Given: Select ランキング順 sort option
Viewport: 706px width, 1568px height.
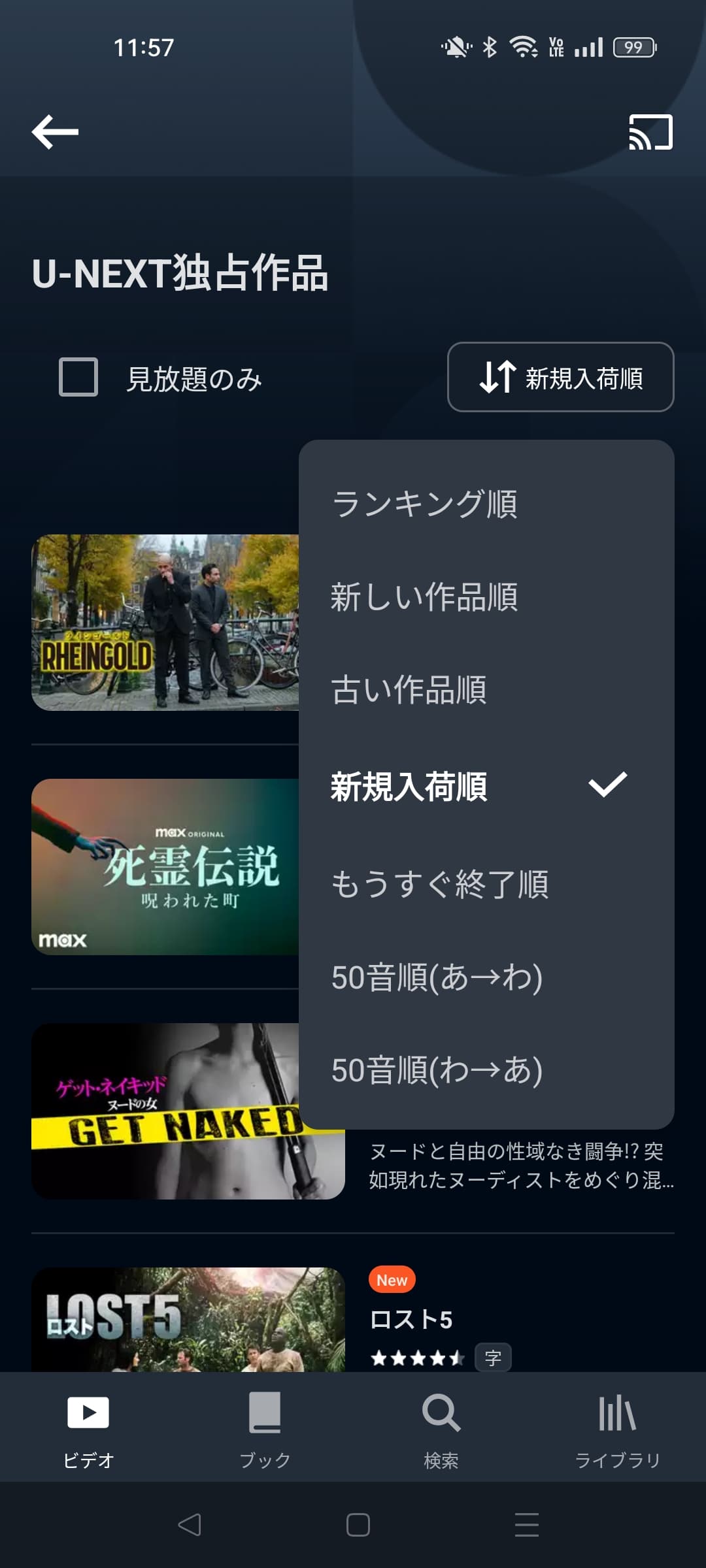Looking at the screenshot, I should (425, 504).
